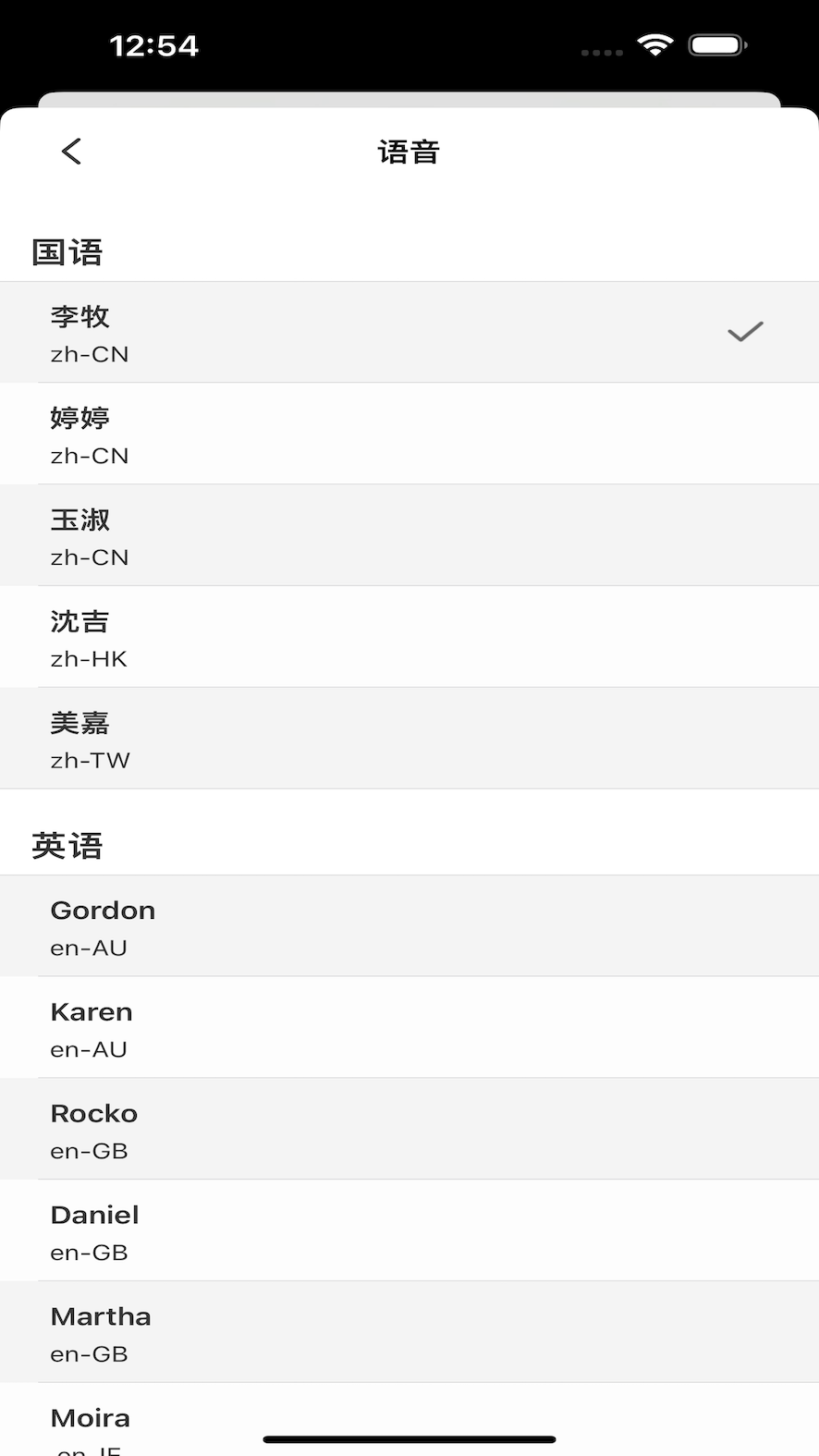This screenshot has width=819, height=1456.
Task: Select Rocko, the en-GB voice
Action: tap(409, 1129)
